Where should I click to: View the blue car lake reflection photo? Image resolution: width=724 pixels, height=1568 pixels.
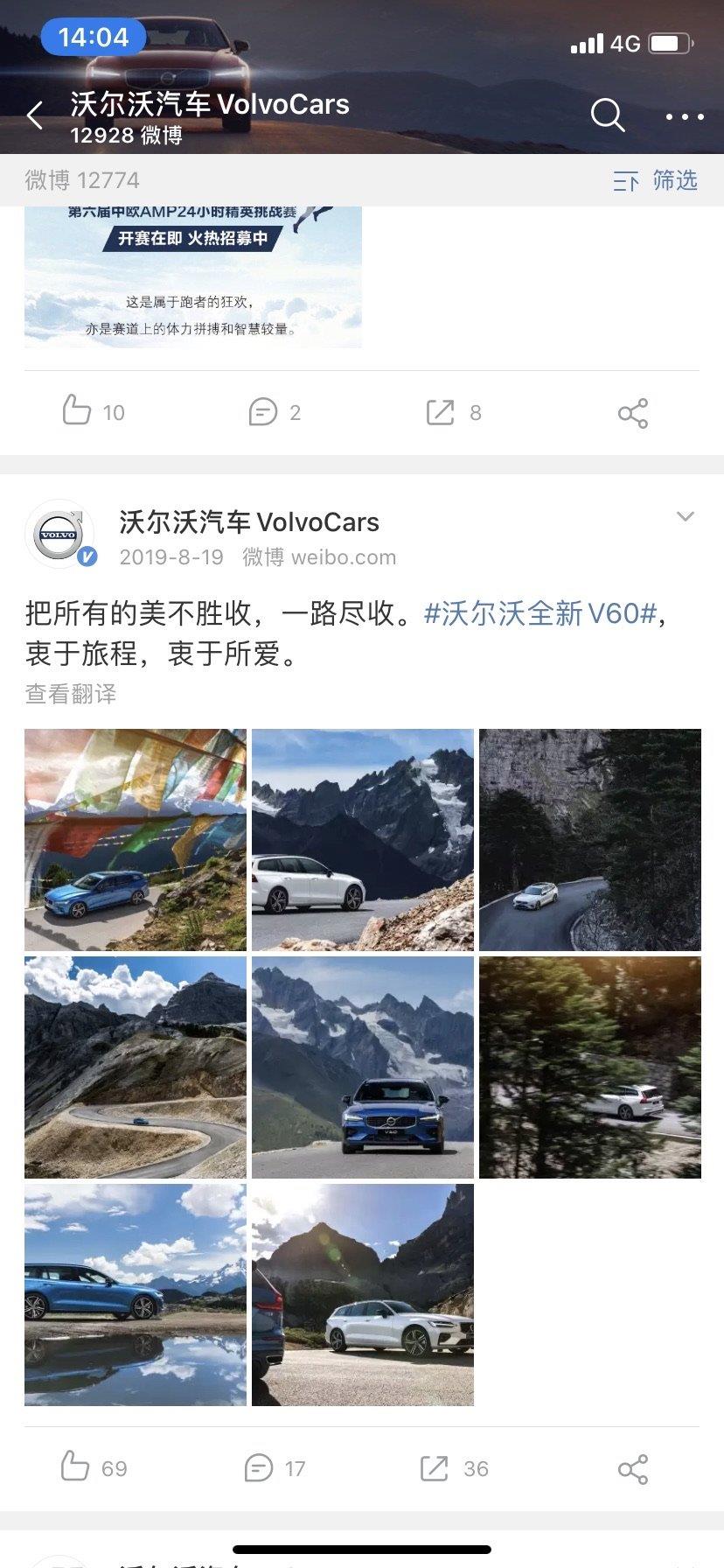tap(136, 1295)
